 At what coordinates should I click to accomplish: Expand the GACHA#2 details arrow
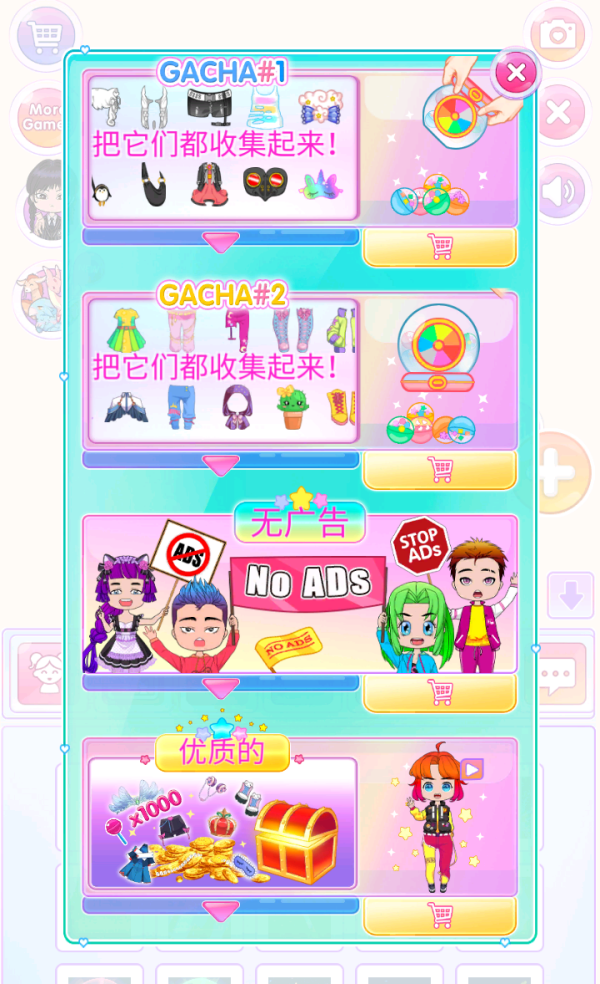tap(221, 463)
